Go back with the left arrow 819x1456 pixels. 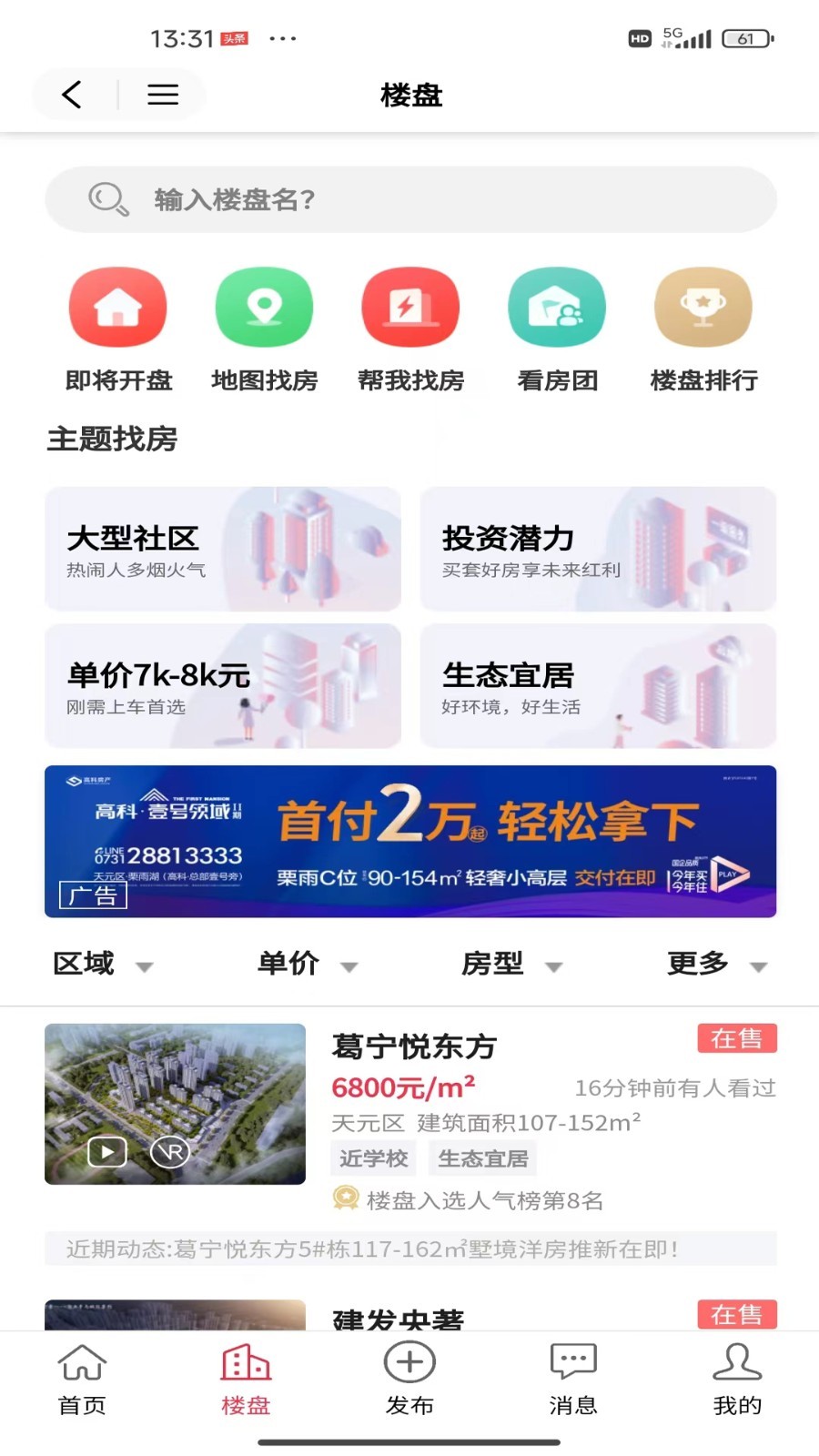72,95
